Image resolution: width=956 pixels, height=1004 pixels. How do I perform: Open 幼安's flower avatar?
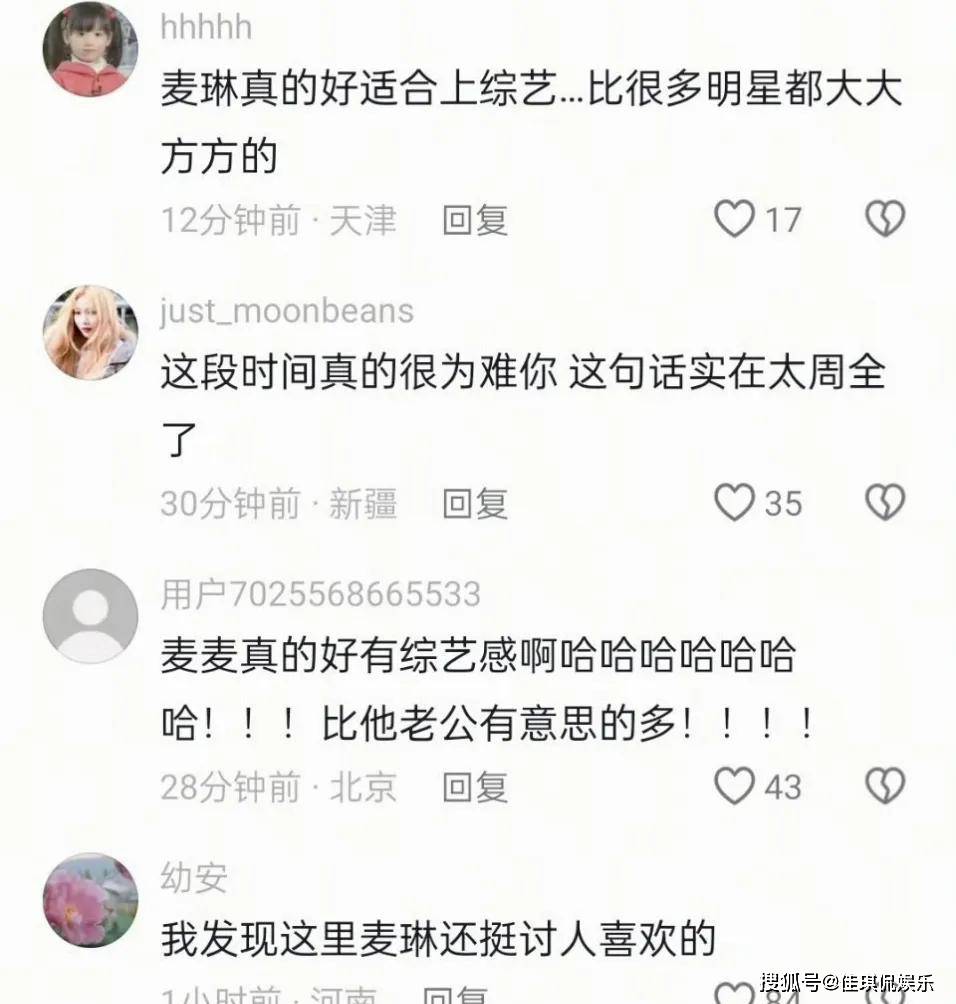tap(90, 900)
